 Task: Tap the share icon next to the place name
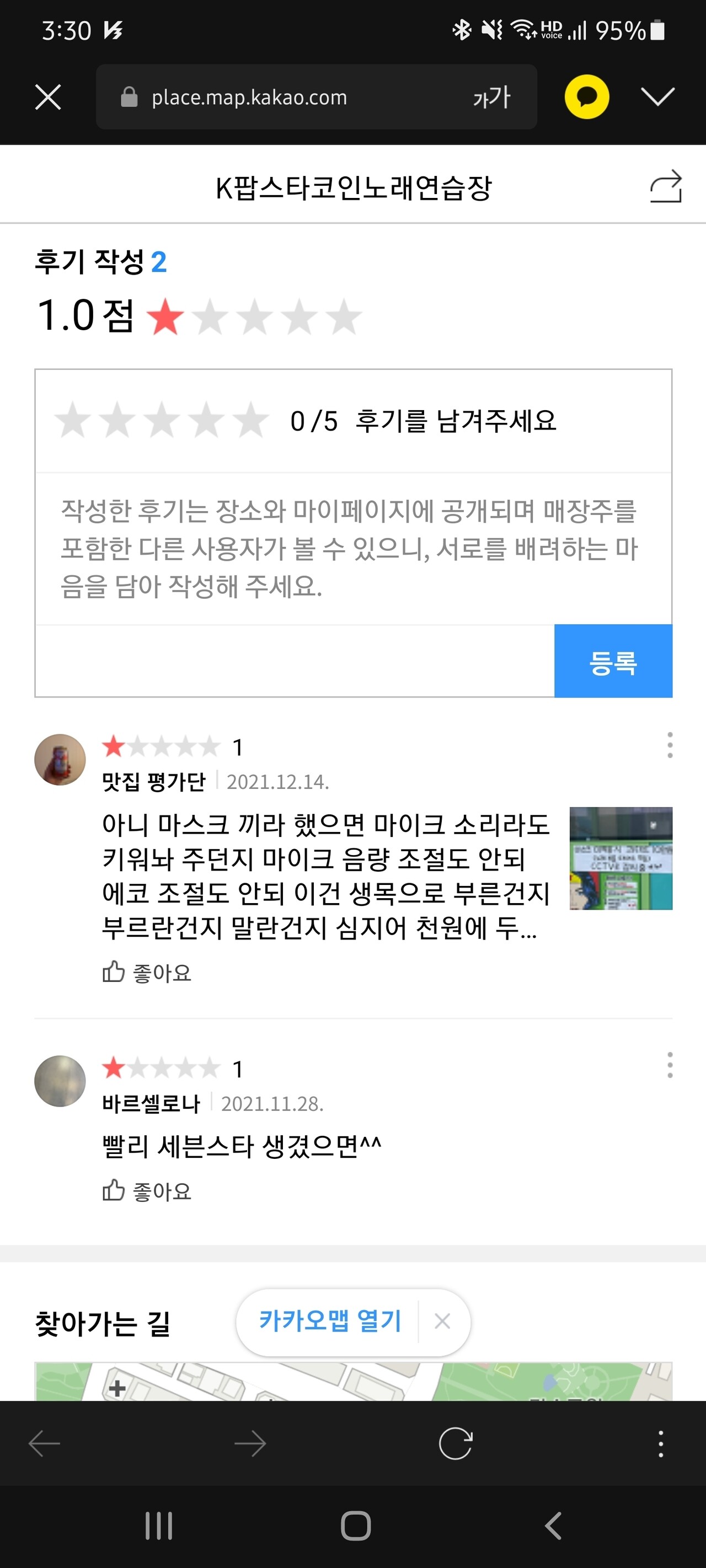[x=667, y=186]
